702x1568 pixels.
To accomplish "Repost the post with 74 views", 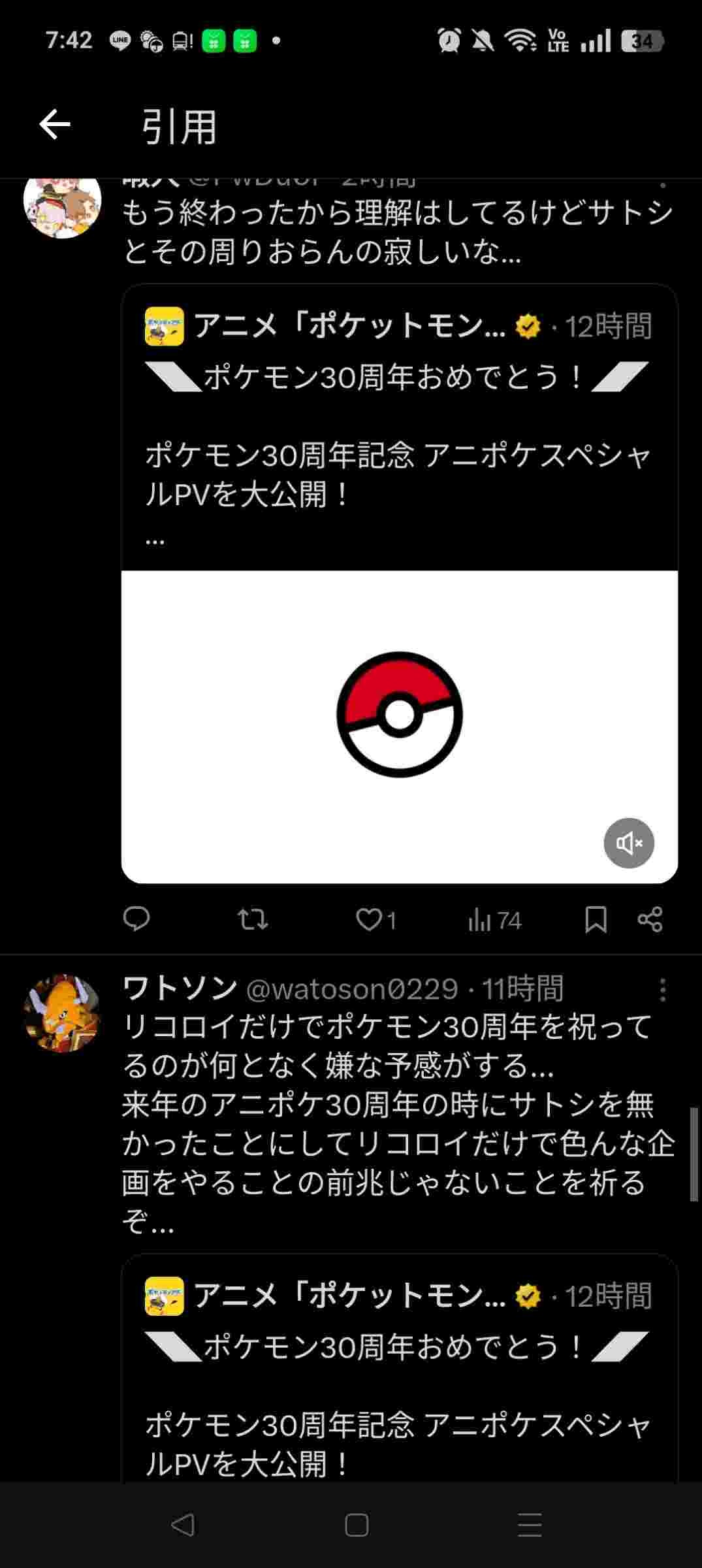I will click(252, 919).
